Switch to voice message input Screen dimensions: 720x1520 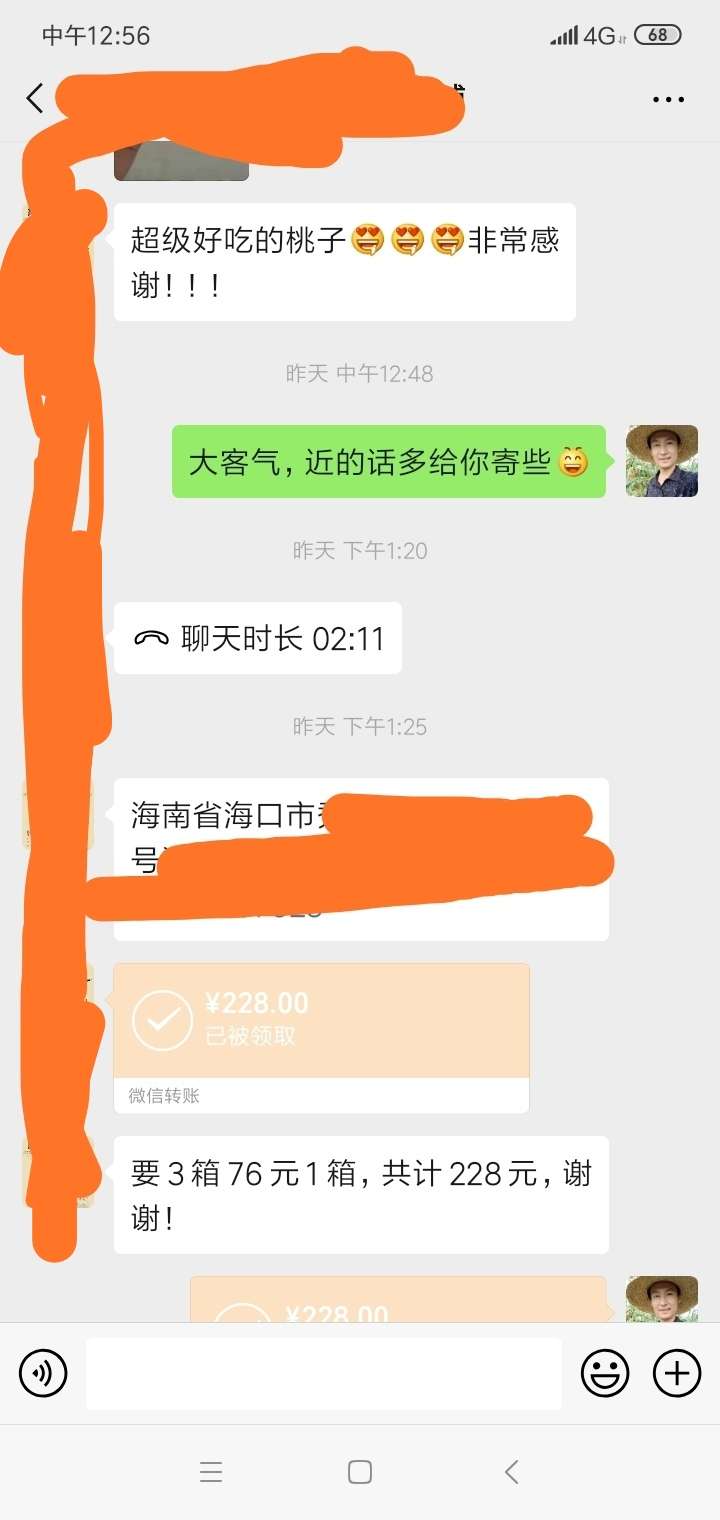[x=43, y=1372]
